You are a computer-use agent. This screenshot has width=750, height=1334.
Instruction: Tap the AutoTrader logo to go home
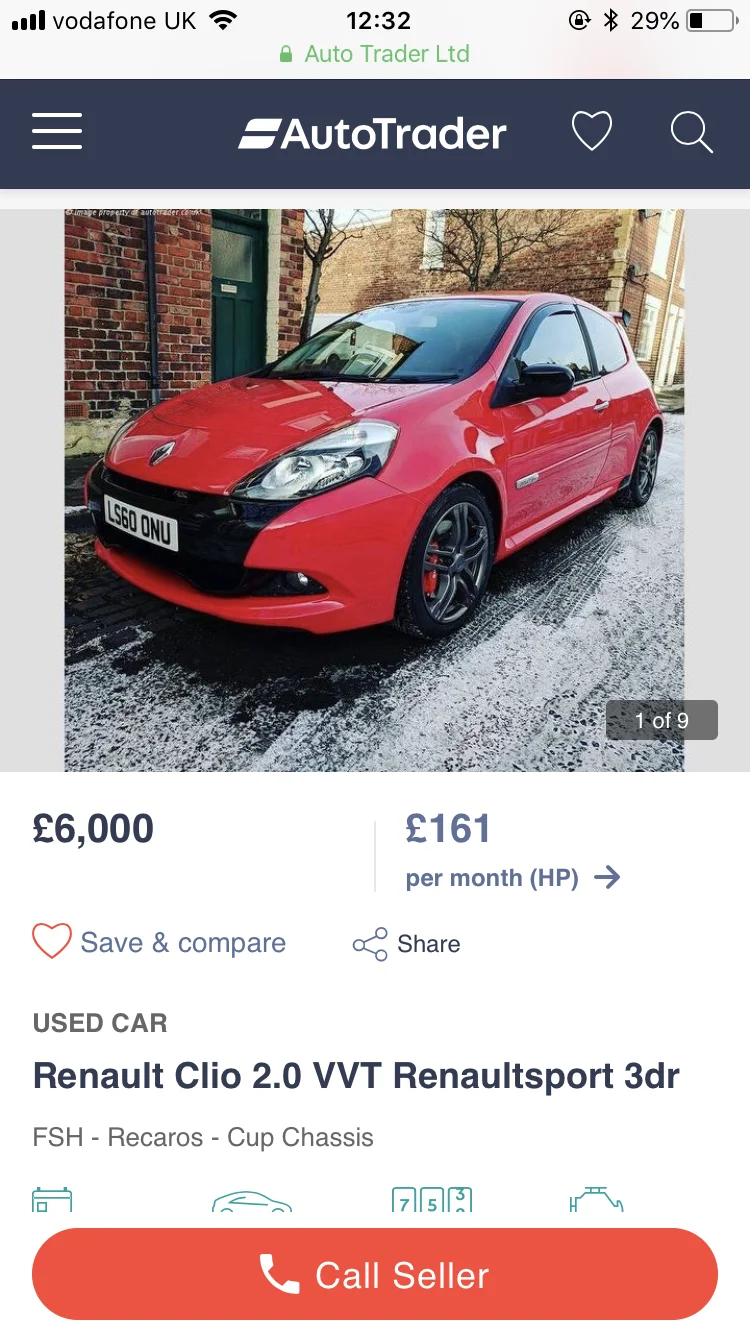click(x=372, y=133)
